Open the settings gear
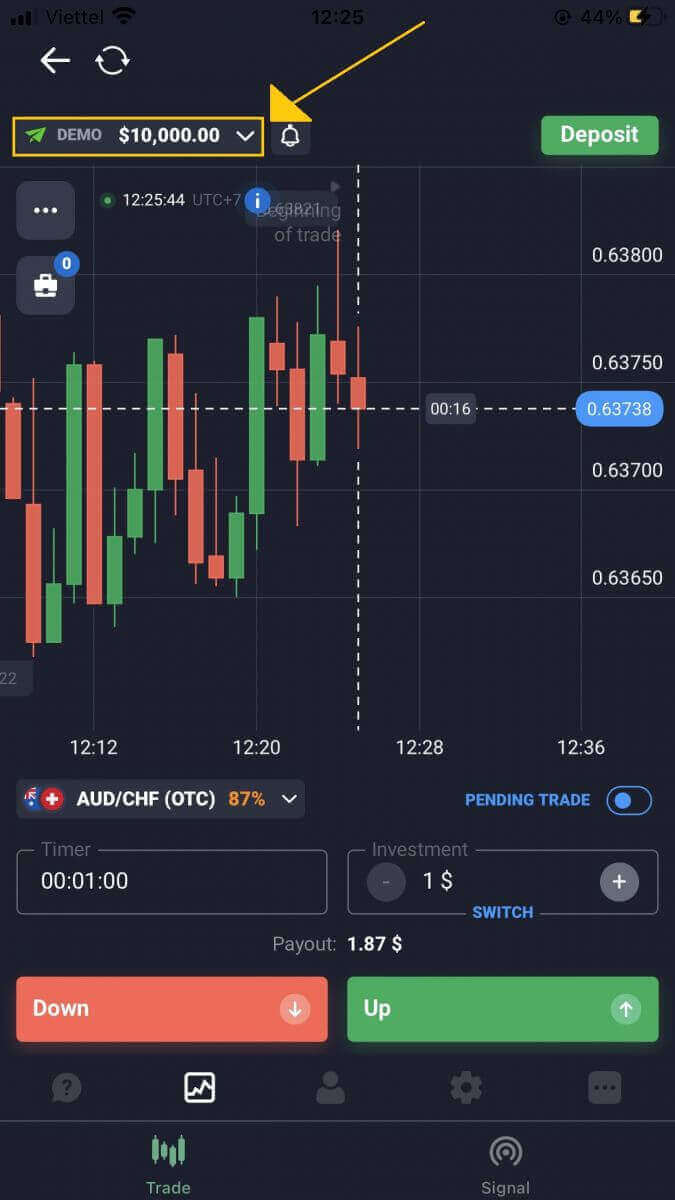The image size is (675, 1200). [x=466, y=1087]
